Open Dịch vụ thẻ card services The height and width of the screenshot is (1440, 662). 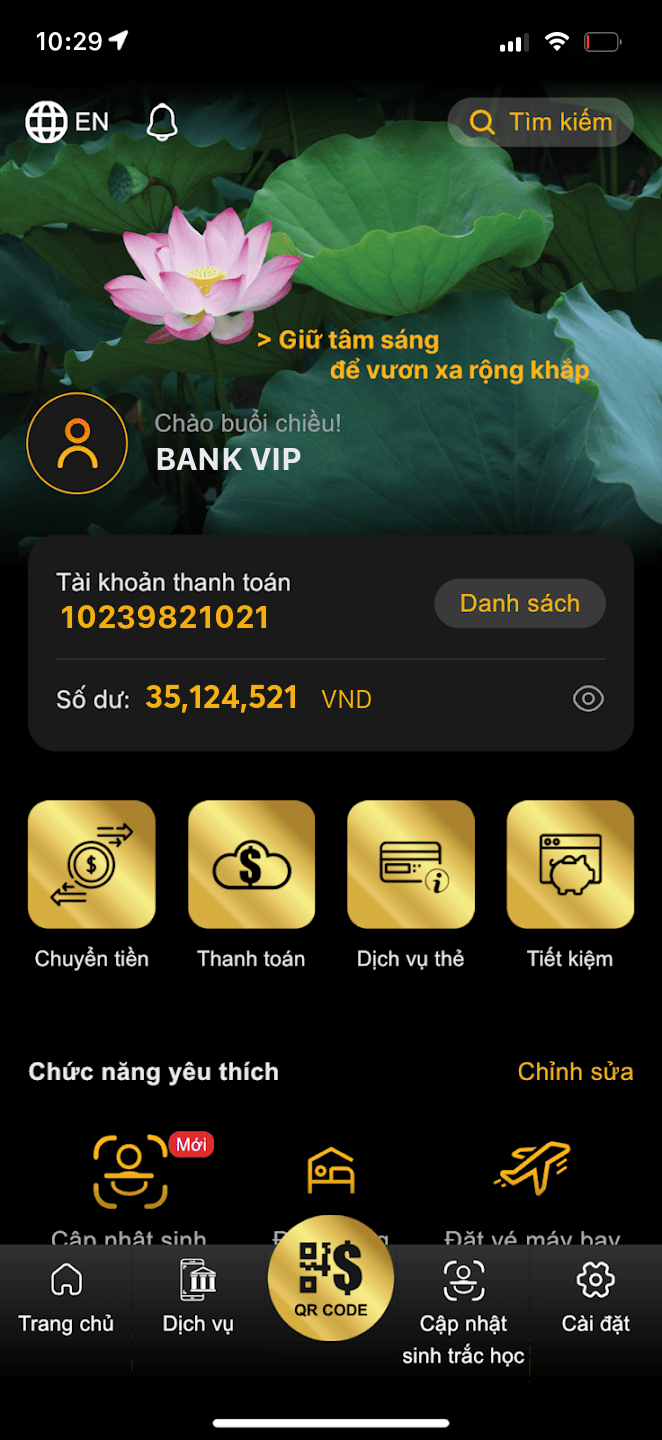[x=410, y=866]
